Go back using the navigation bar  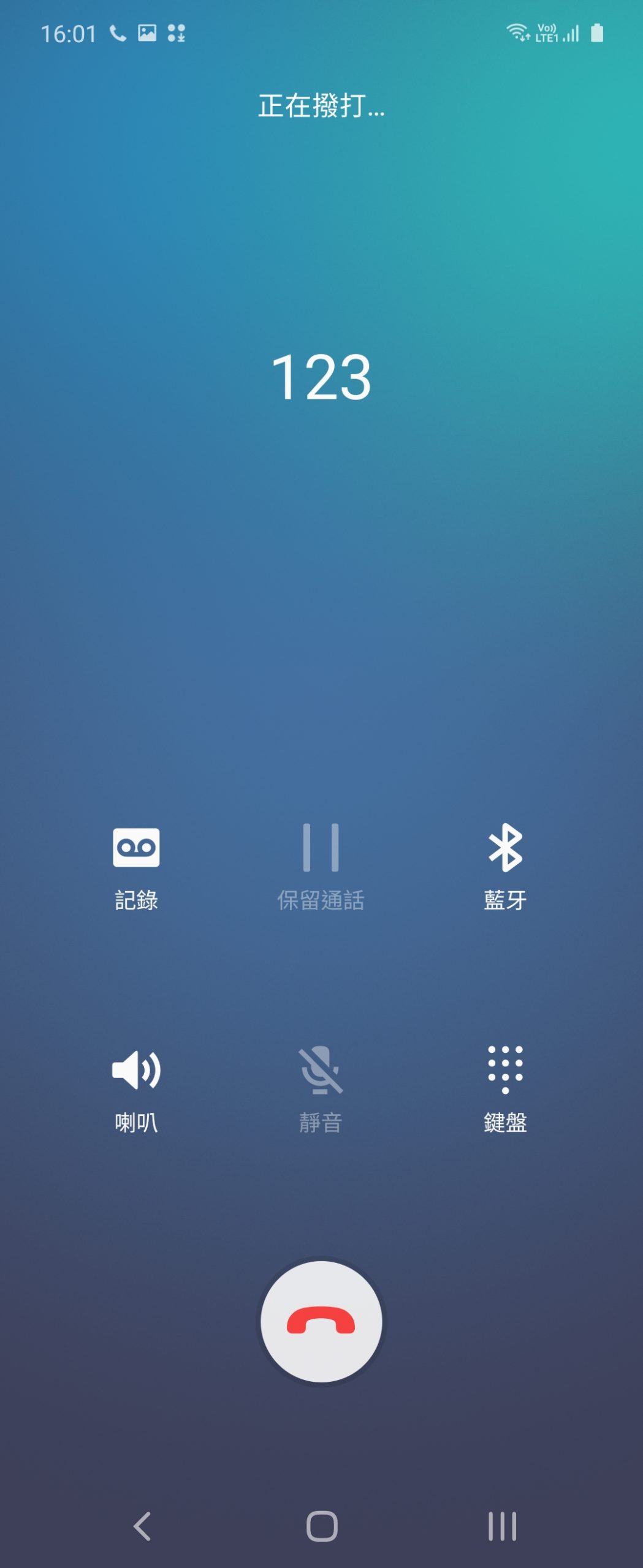click(x=142, y=1526)
